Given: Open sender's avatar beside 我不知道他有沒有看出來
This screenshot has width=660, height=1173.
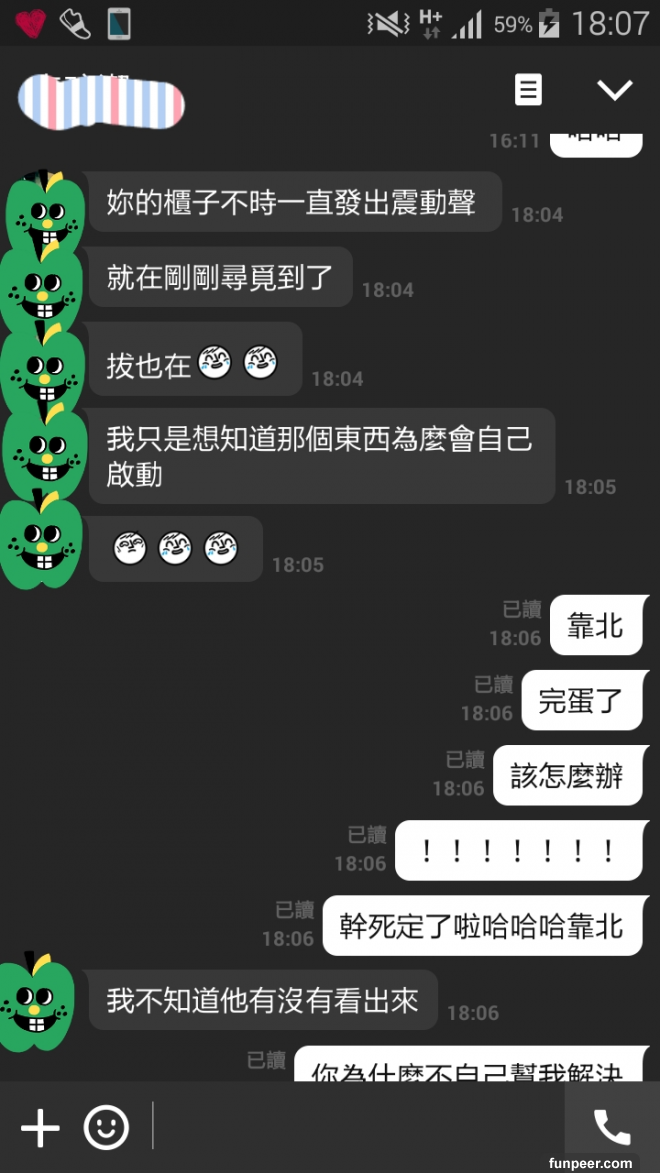Looking at the screenshot, I should coord(40,1003).
